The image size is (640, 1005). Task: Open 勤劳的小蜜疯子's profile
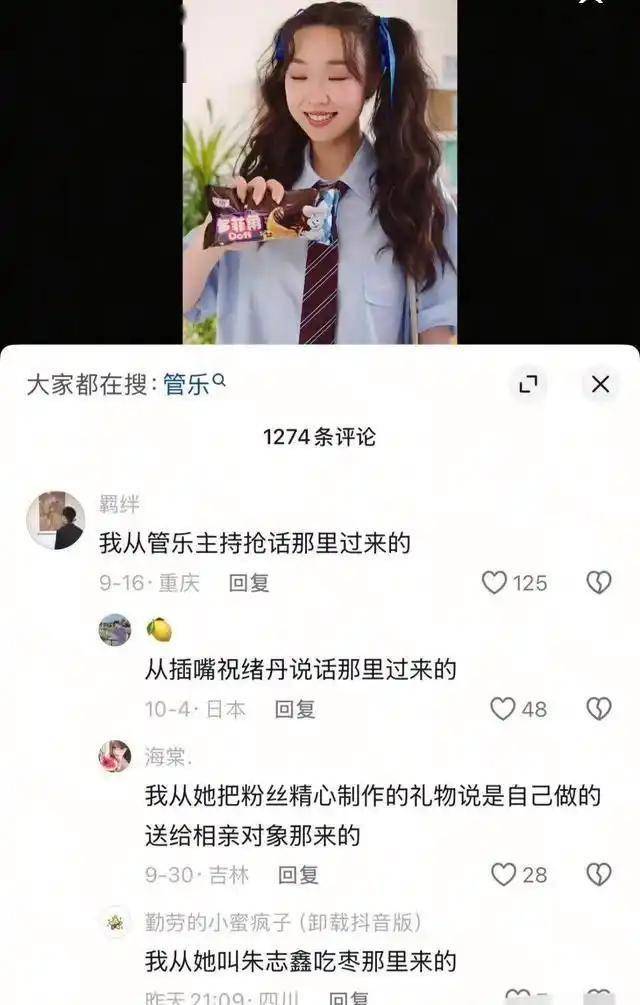click(116, 922)
